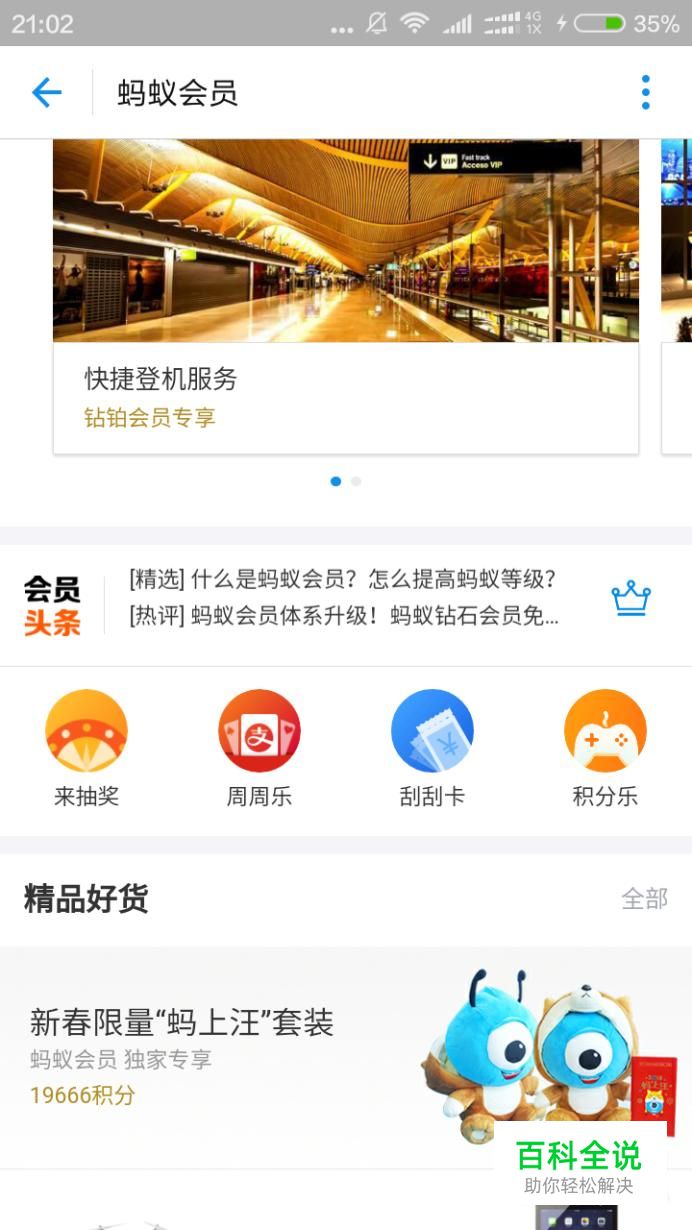
Task: Open the 快捷登机服务 card
Action: click(x=346, y=297)
